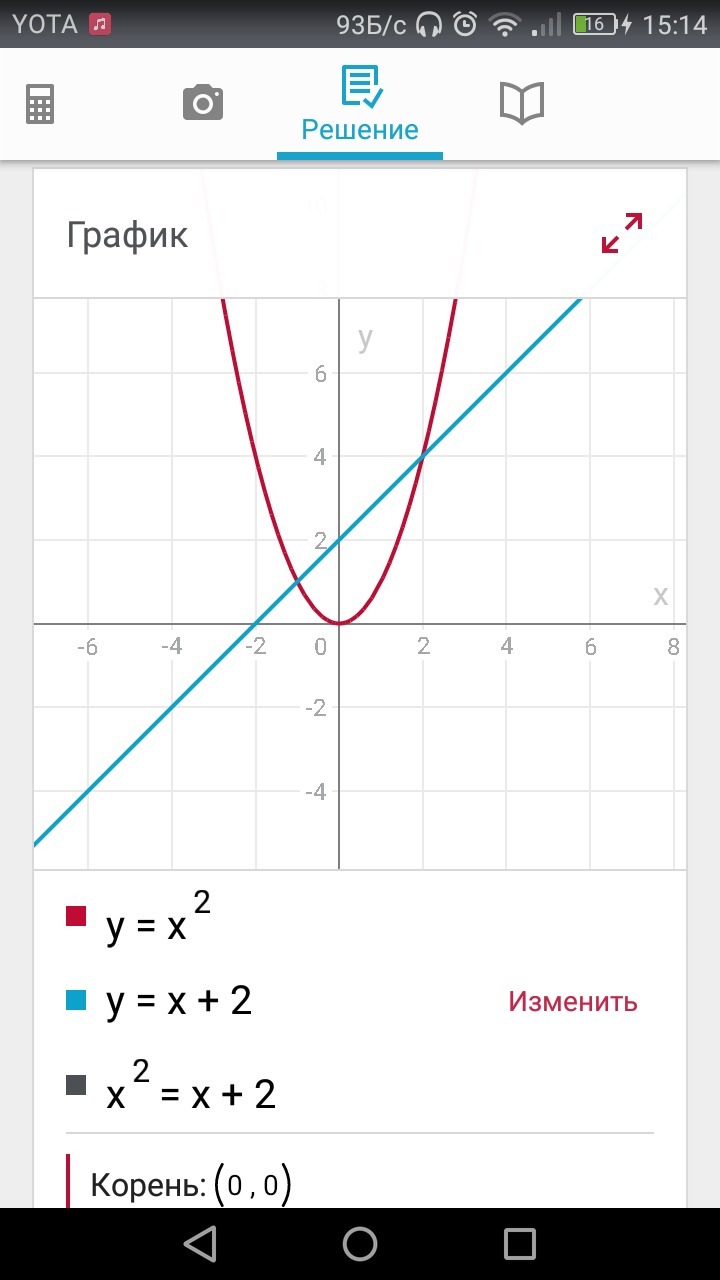Open the camera tab
This screenshot has width=720, height=1280.
[202, 103]
